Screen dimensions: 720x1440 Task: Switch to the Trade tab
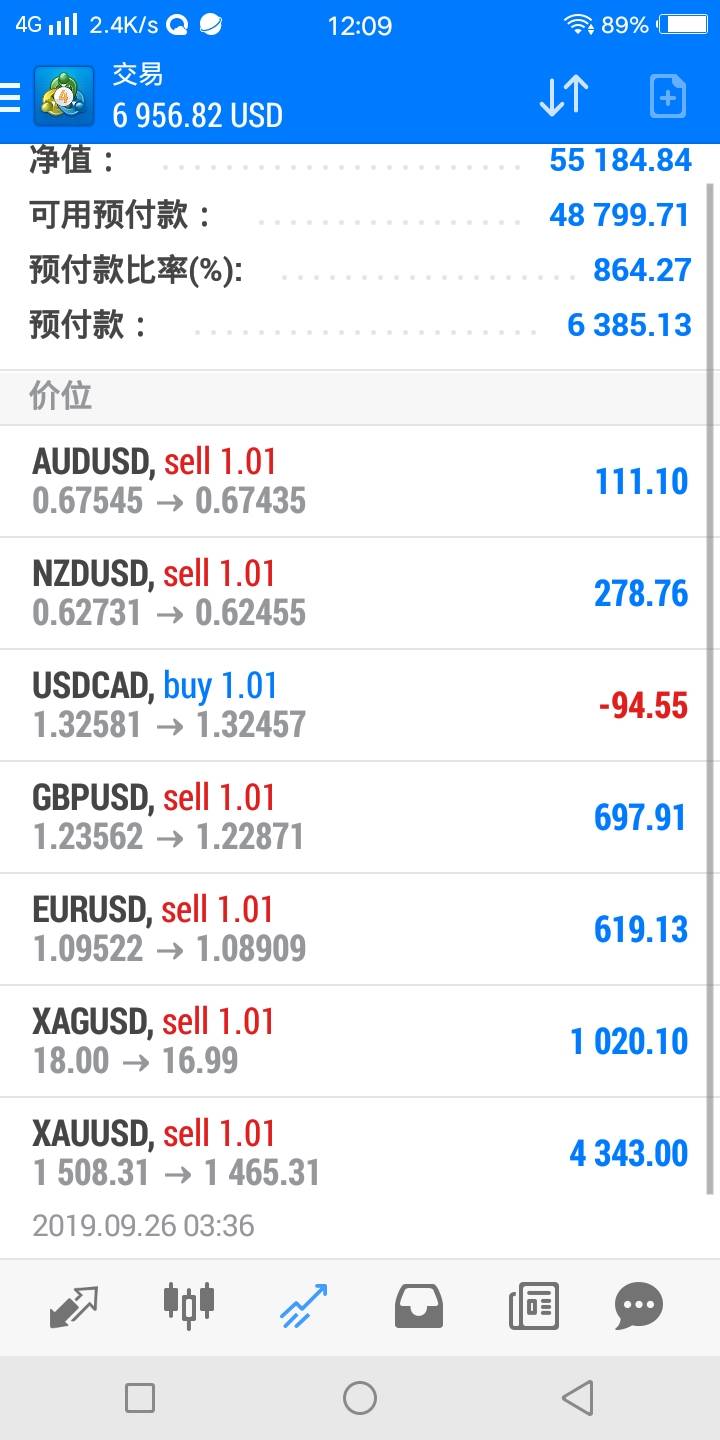304,1305
